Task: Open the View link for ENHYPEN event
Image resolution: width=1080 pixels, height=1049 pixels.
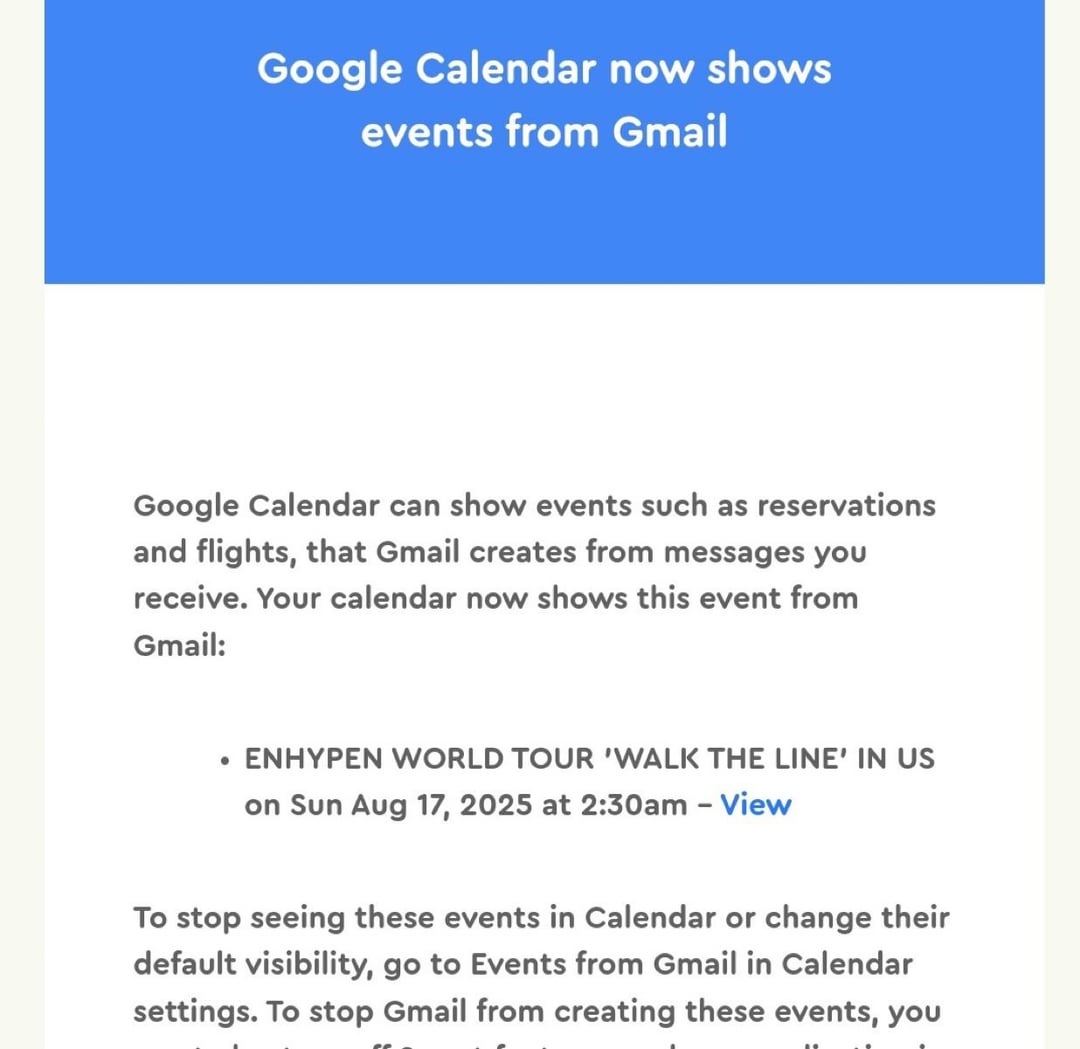Action: [x=755, y=805]
